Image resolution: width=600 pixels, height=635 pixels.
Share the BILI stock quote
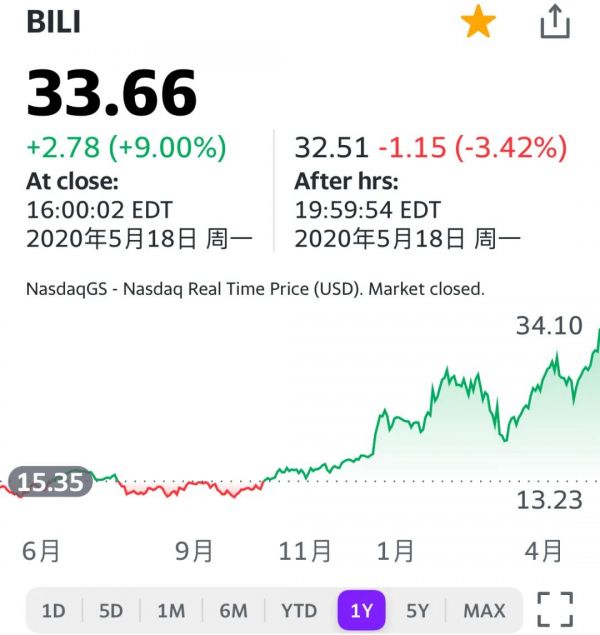pos(555,22)
